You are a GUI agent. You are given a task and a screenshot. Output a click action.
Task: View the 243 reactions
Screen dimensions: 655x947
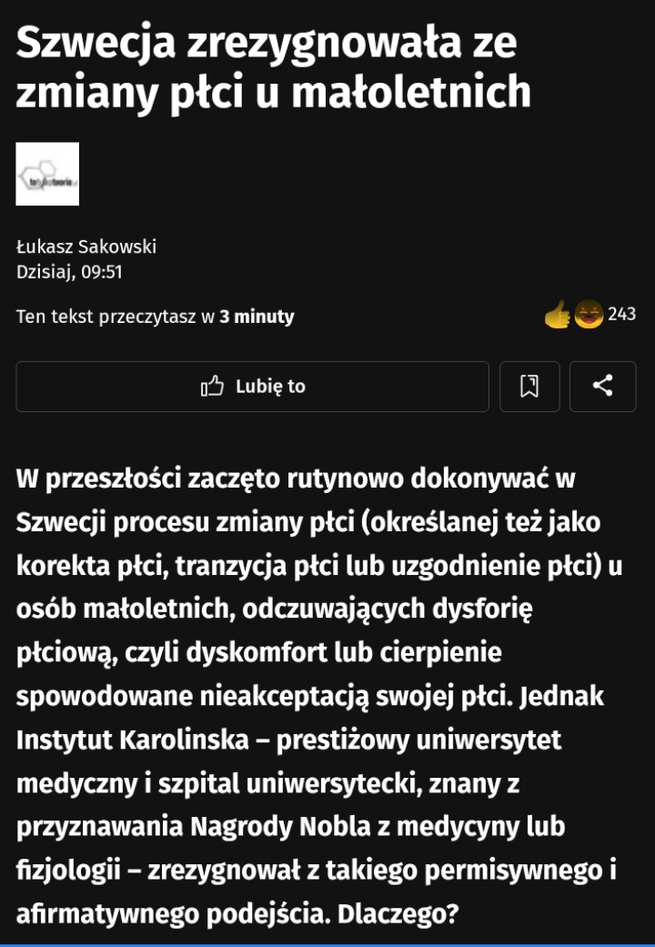tap(591, 314)
